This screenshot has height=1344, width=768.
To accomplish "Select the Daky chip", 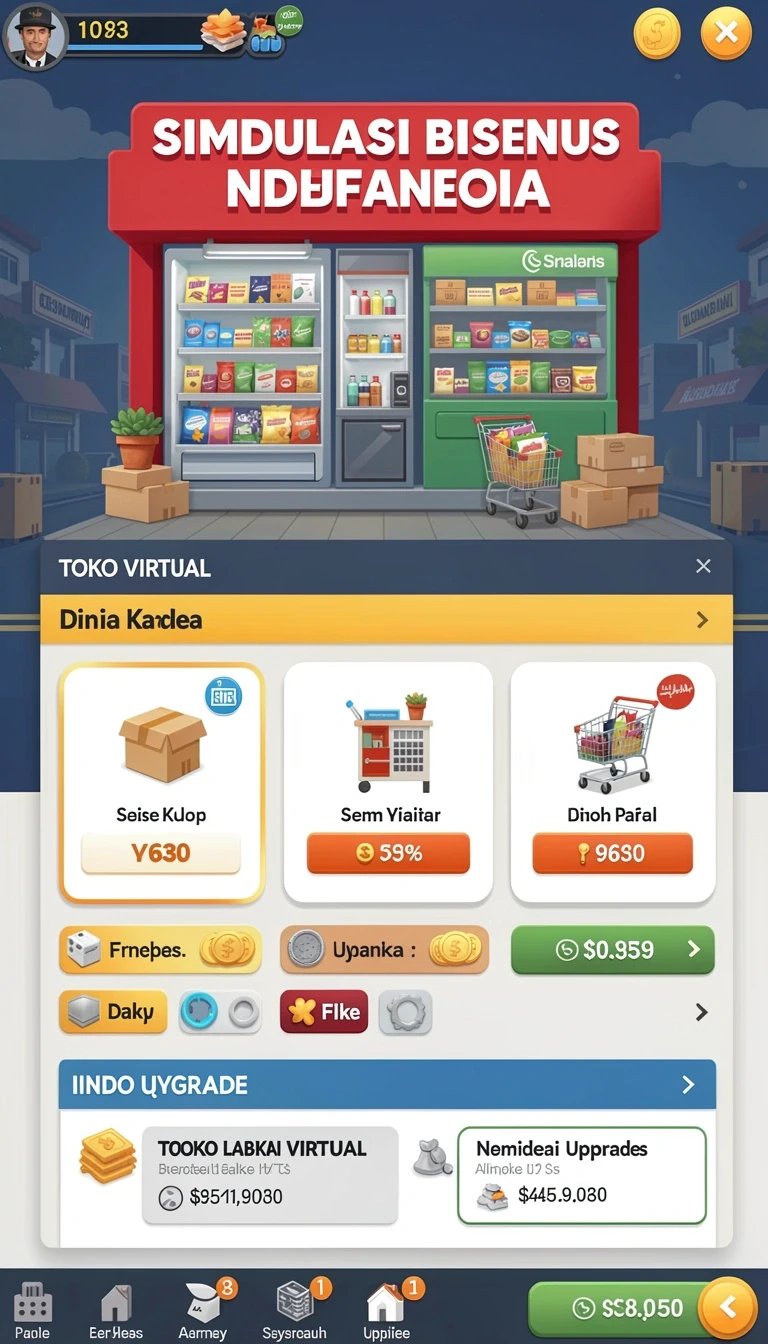I will point(112,1012).
